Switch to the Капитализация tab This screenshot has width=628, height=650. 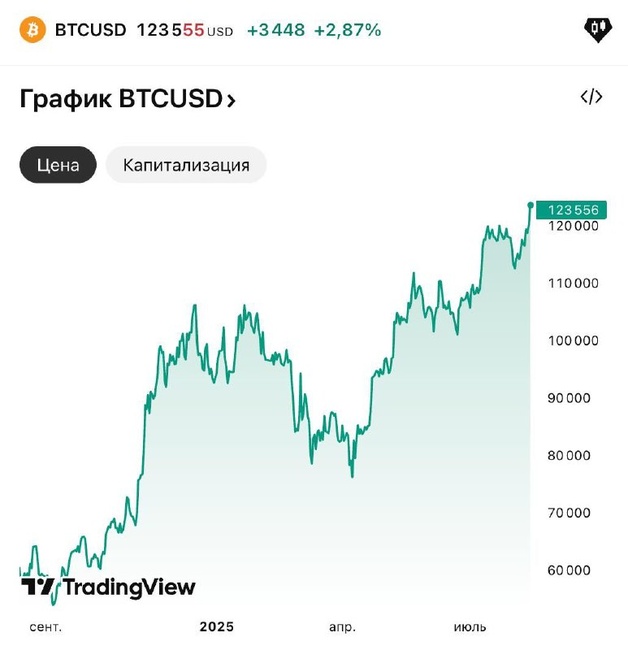tap(186, 165)
